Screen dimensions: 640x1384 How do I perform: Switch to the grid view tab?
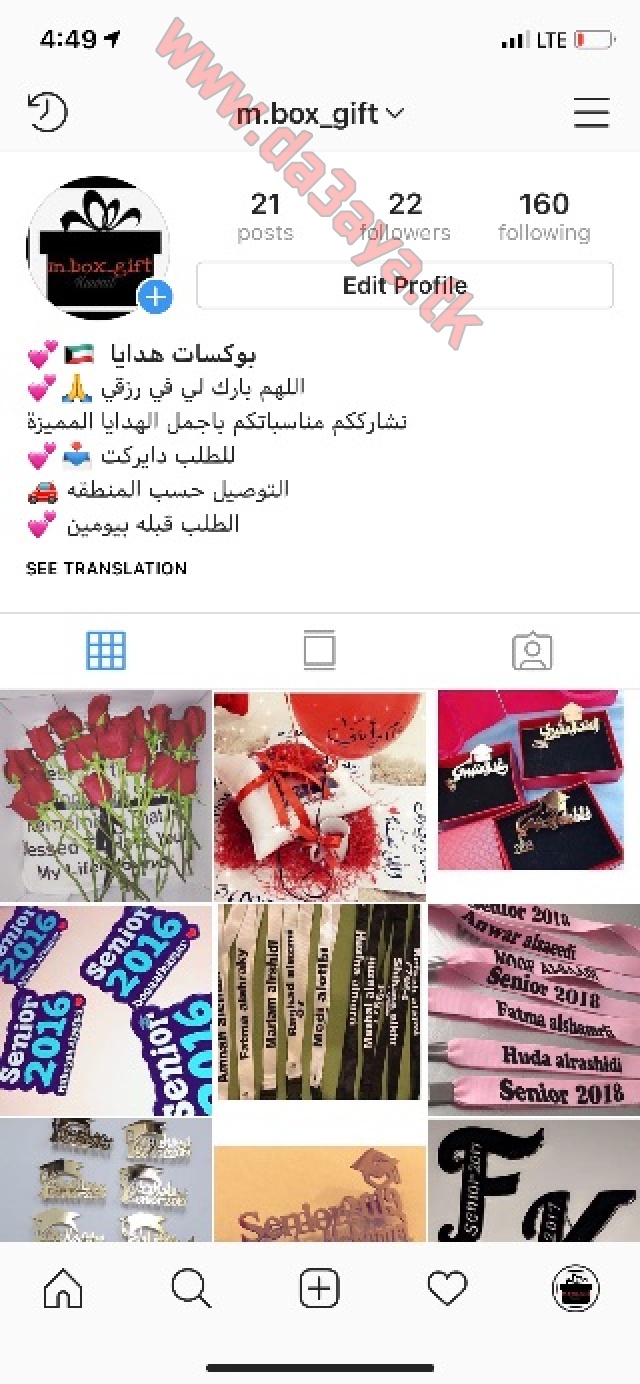pyautogui.click(x=106, y=651)
